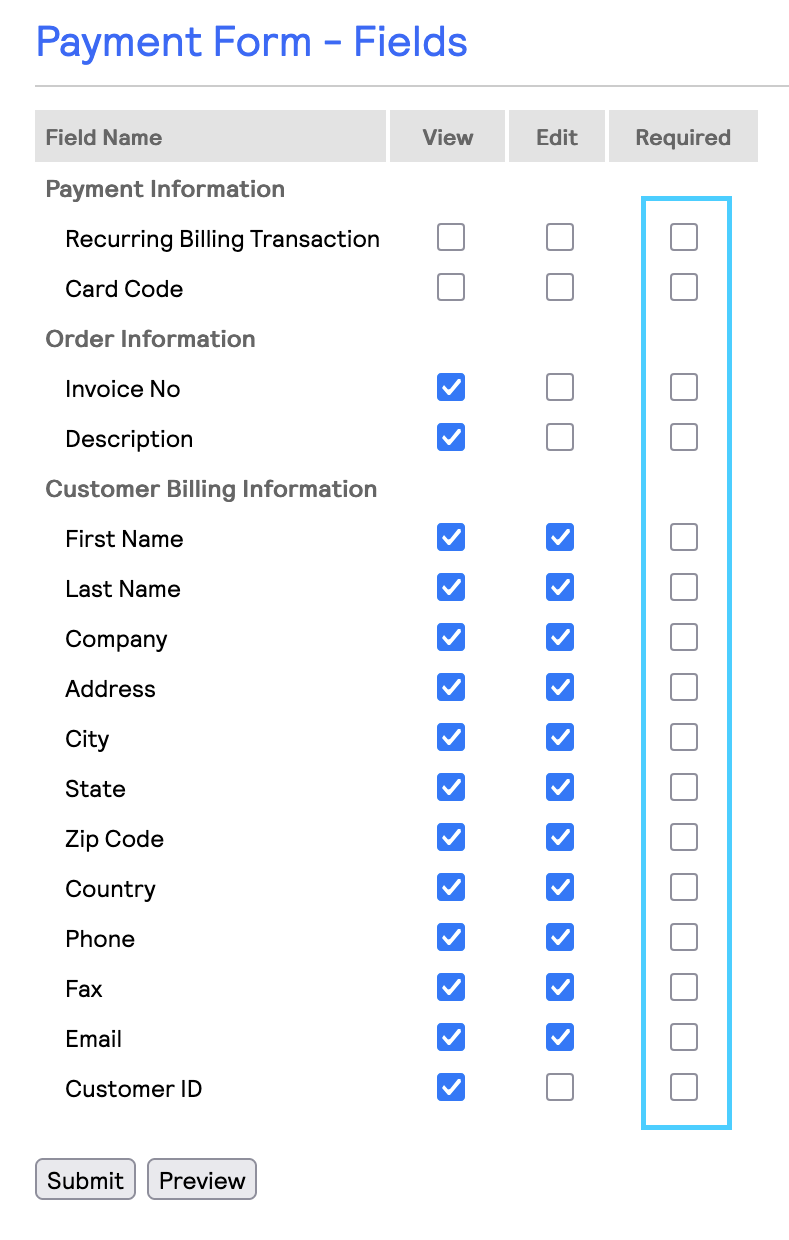This screenshot has width=789, height=1240.
Task: Uncheck View for State
Action: point(451,788)
